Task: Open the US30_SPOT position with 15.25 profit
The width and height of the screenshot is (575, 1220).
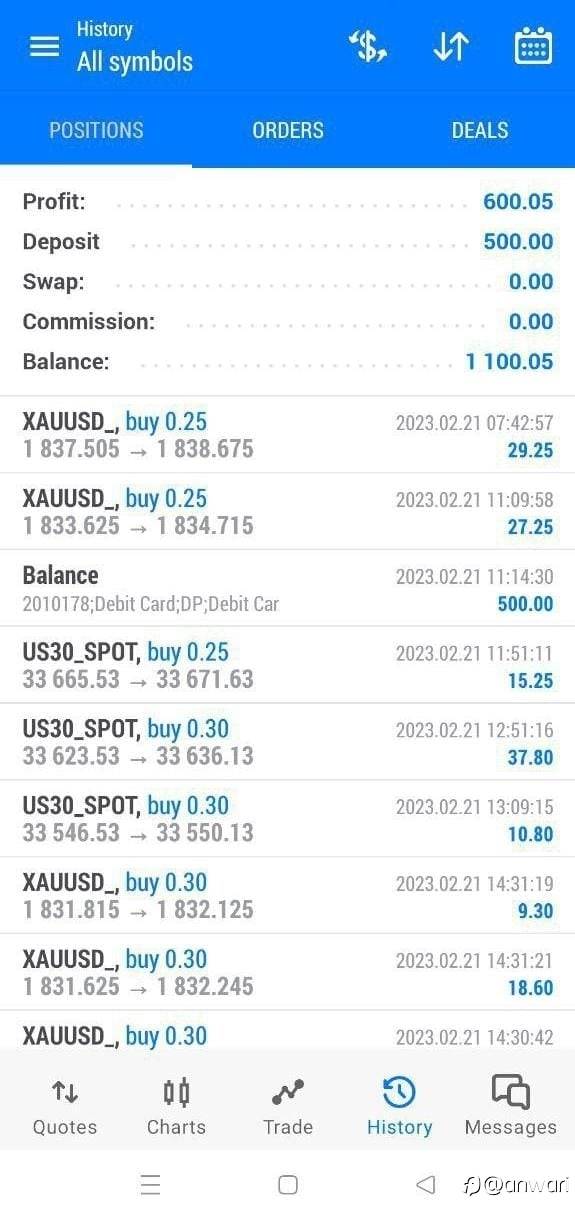Action: 287,665
